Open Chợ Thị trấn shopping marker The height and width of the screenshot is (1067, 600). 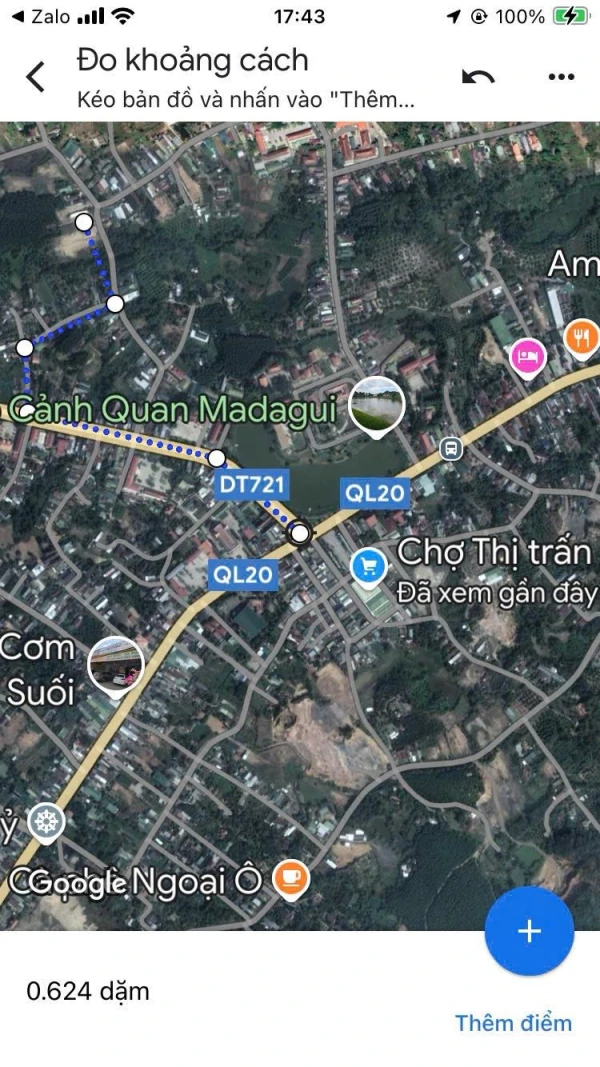pyautogui.click(x=370, y=568)
